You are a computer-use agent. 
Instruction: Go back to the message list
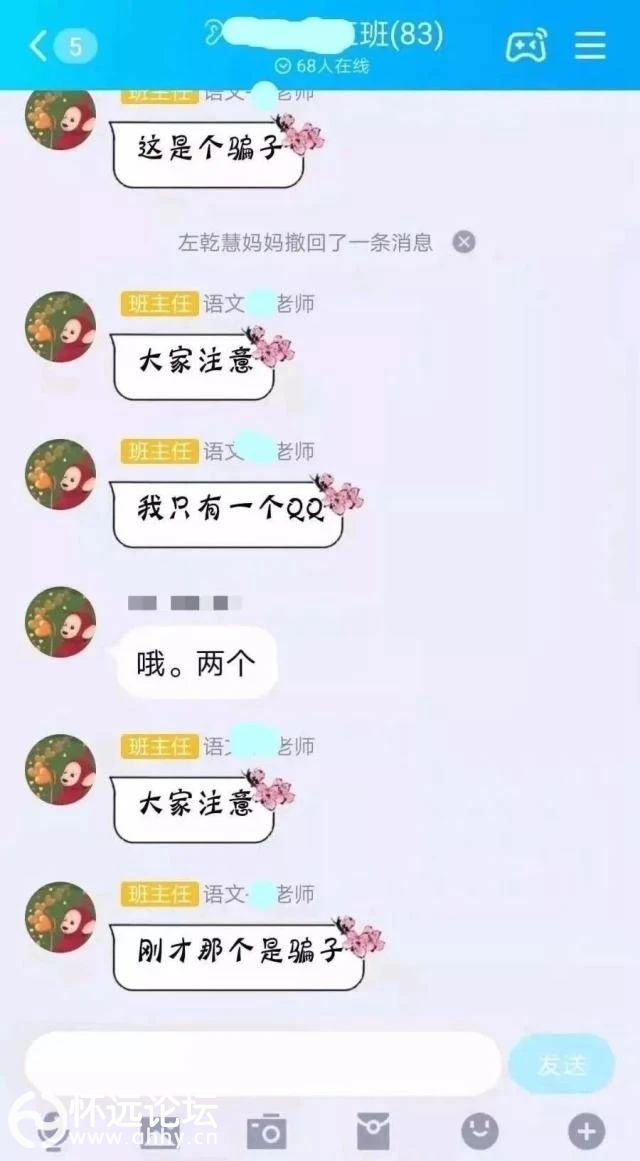click(x=40, y=45)
